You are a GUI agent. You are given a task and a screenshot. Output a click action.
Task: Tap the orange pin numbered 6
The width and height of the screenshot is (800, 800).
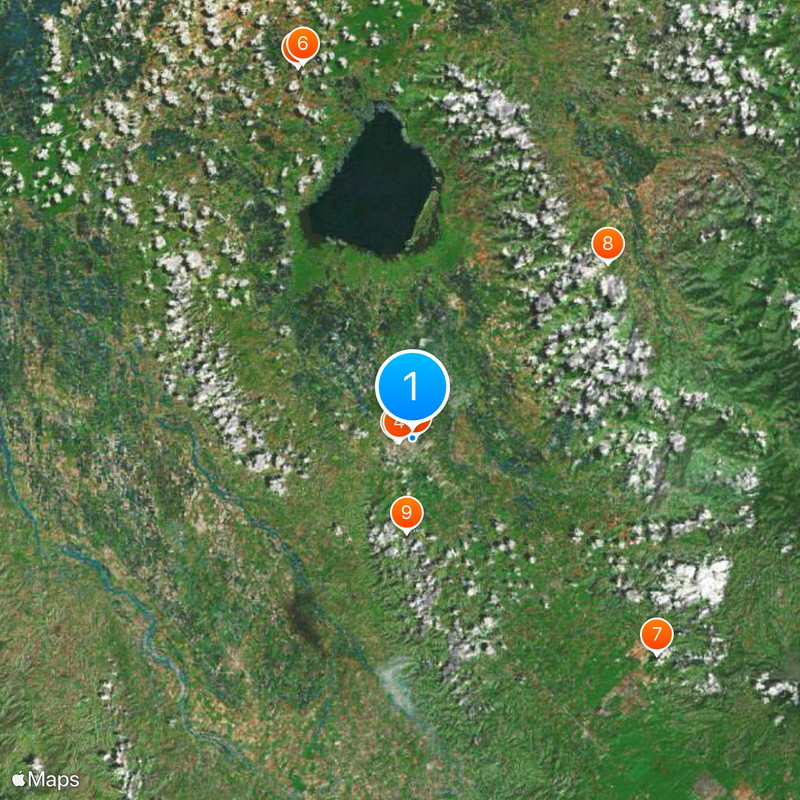pos(302,44)
